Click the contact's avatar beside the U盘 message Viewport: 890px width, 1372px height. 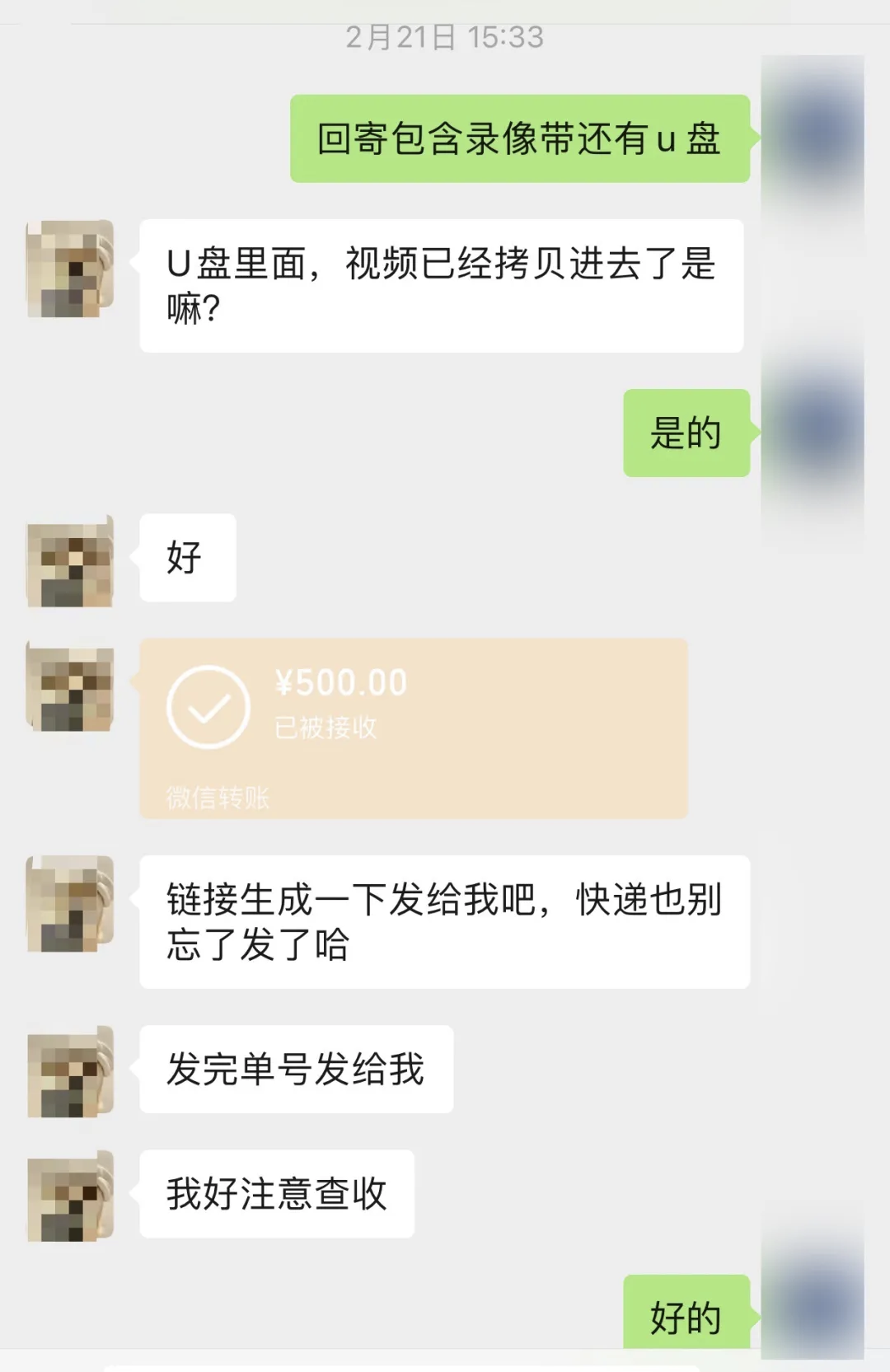(70, 268)
